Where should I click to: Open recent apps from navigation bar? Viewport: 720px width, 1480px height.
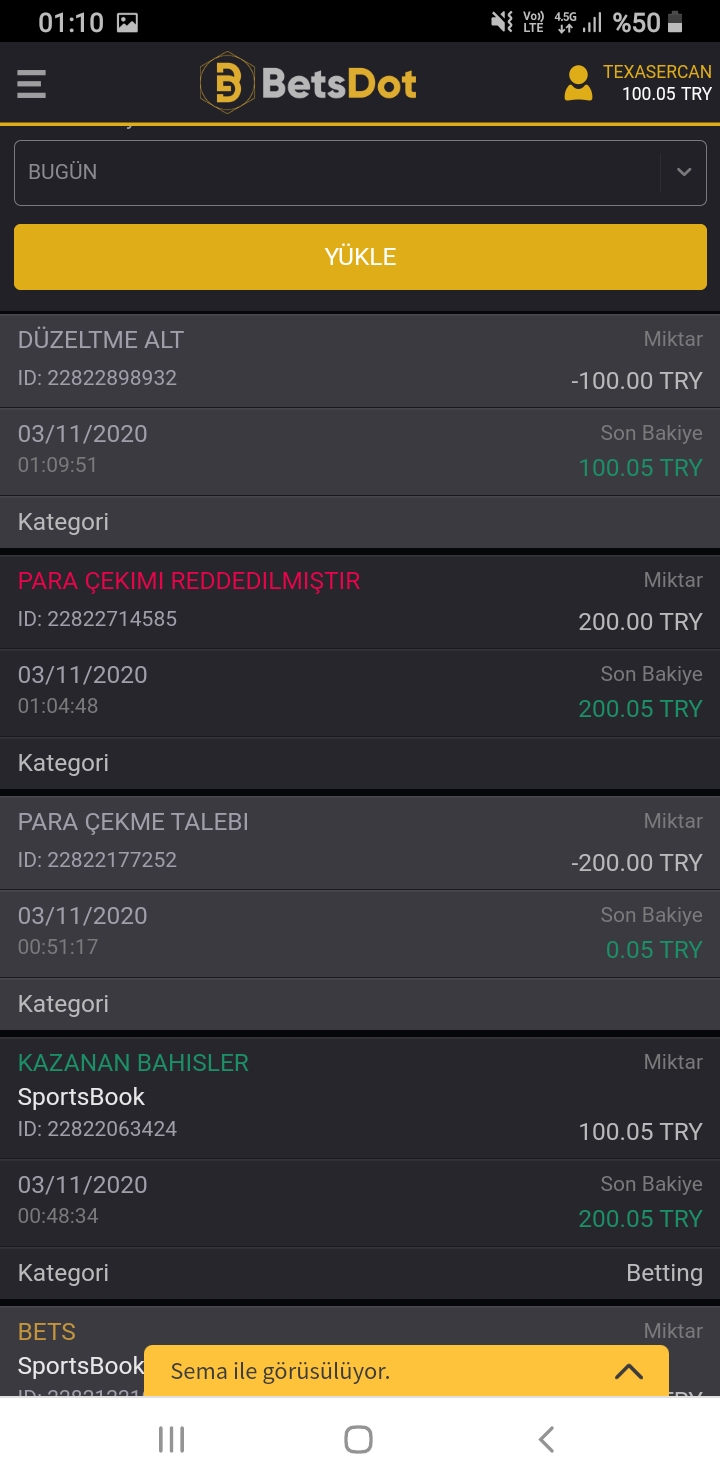172,1439
